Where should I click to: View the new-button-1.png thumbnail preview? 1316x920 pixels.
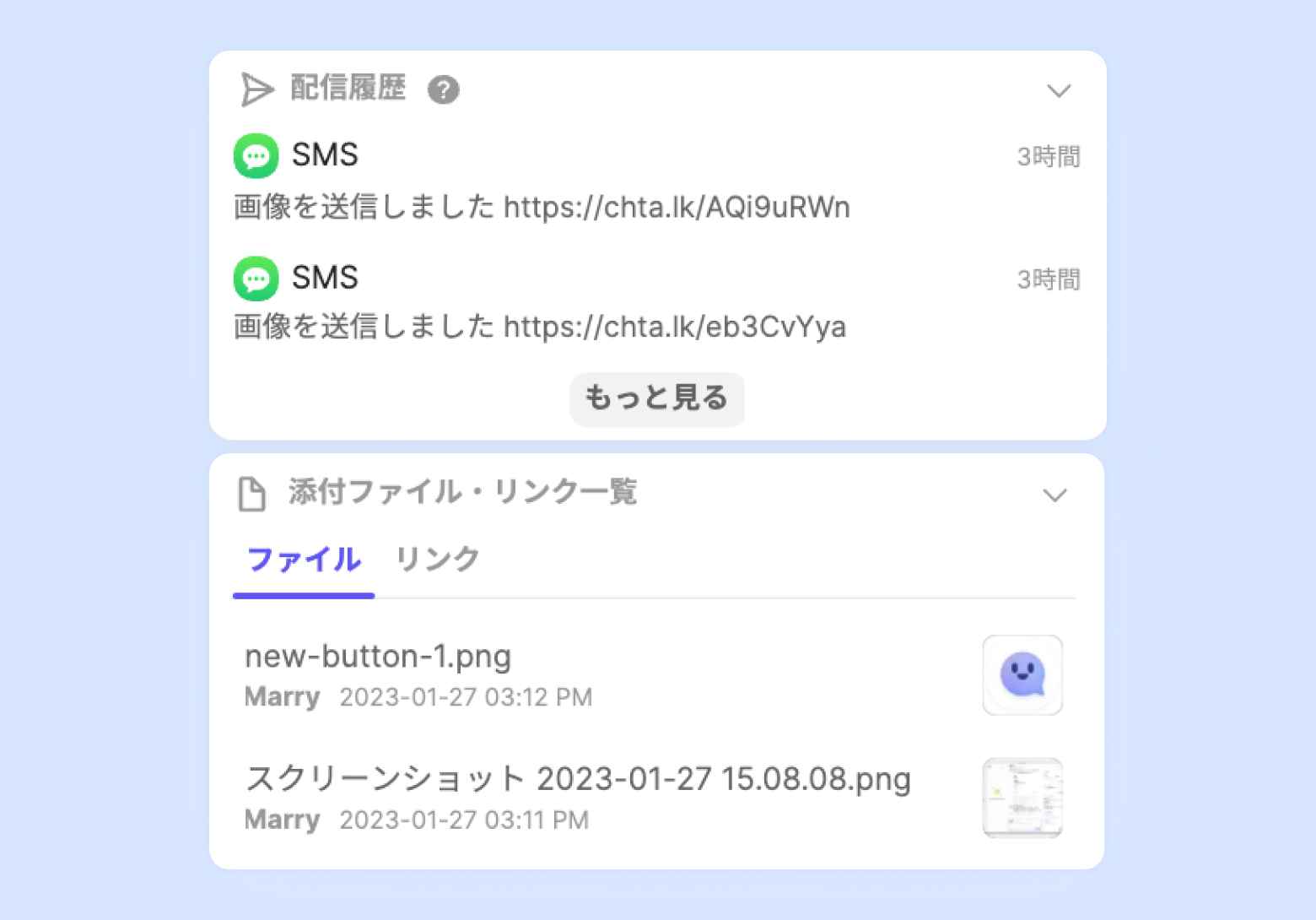pyautogui.click(x=1022, y=674)
